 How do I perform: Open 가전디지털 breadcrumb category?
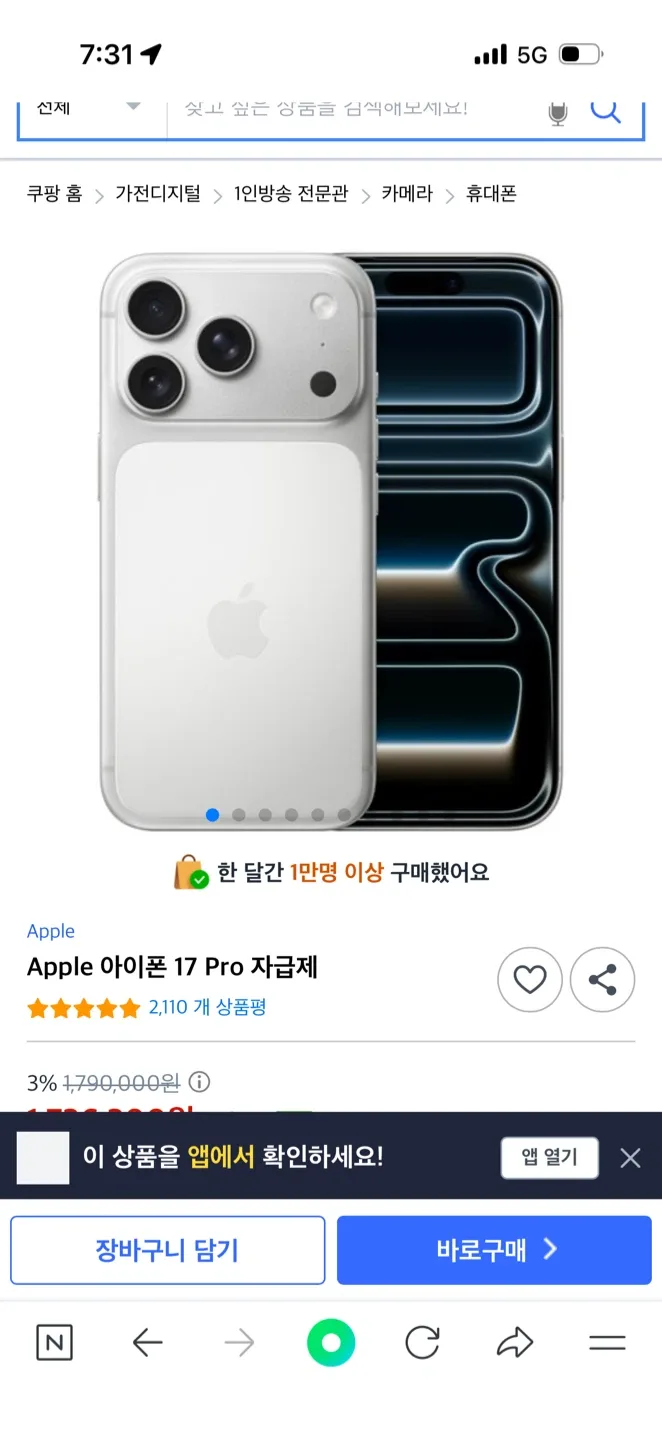coord(158,194)
